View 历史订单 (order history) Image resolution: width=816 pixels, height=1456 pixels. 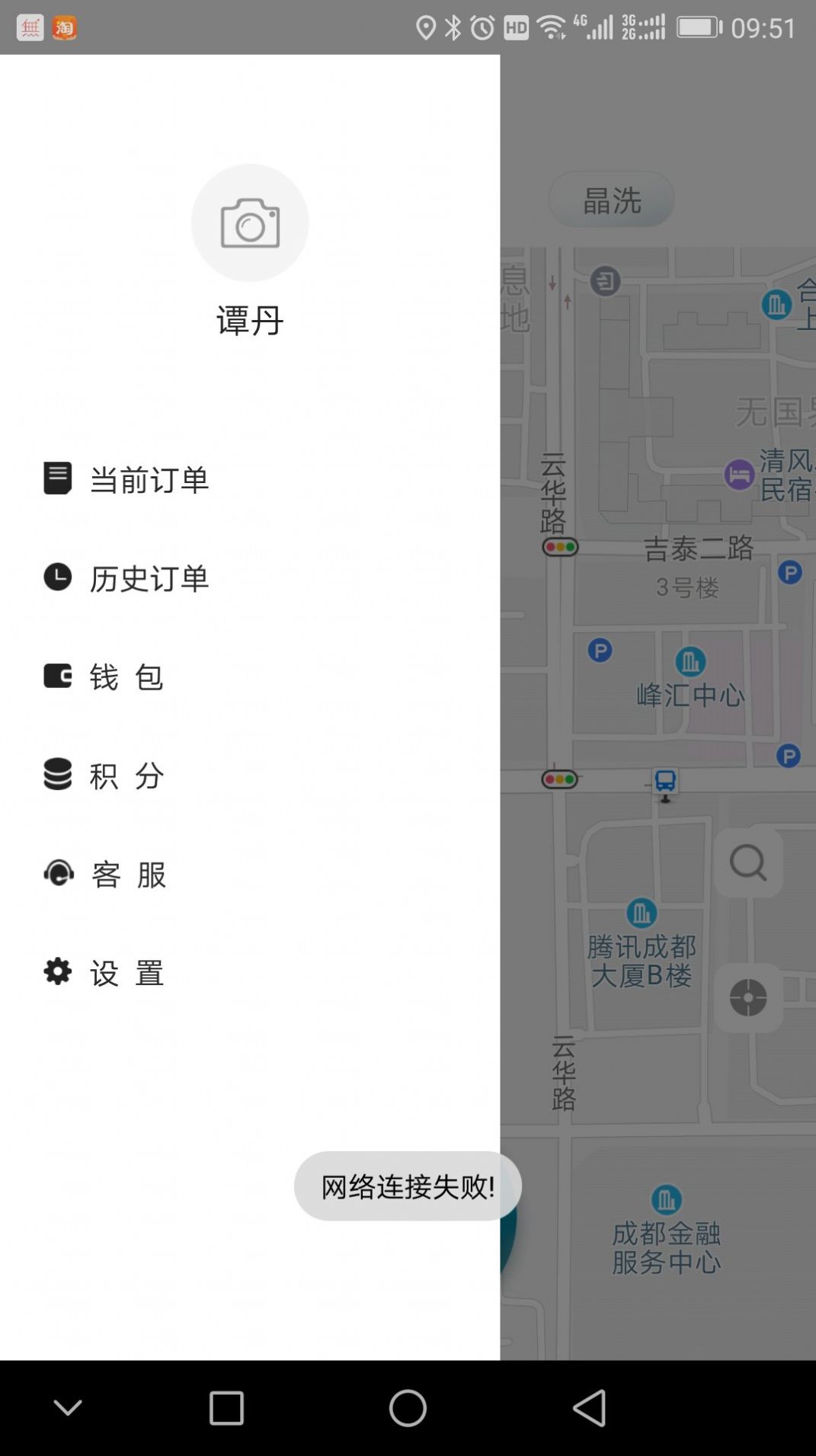149,578
